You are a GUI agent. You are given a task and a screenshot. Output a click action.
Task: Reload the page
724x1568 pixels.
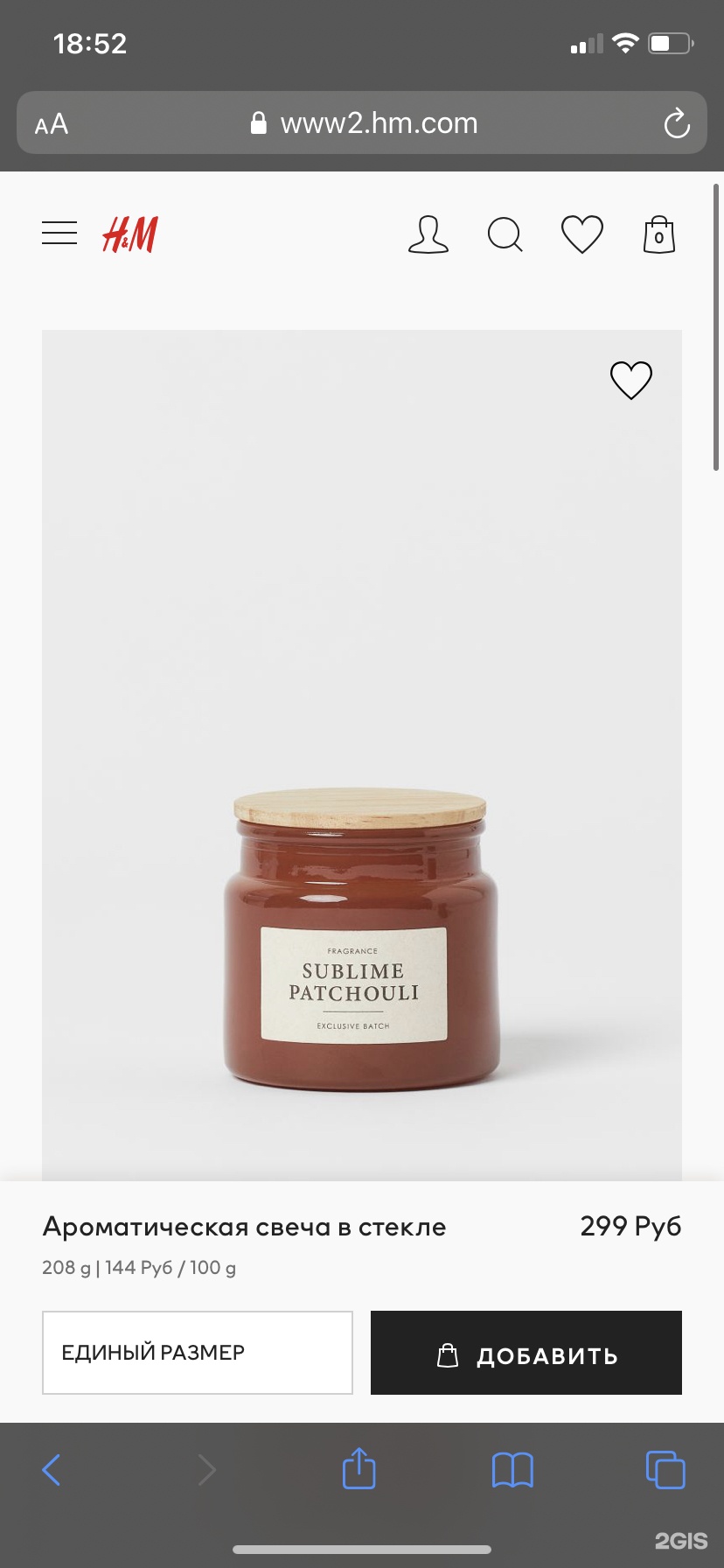(677, 123)
